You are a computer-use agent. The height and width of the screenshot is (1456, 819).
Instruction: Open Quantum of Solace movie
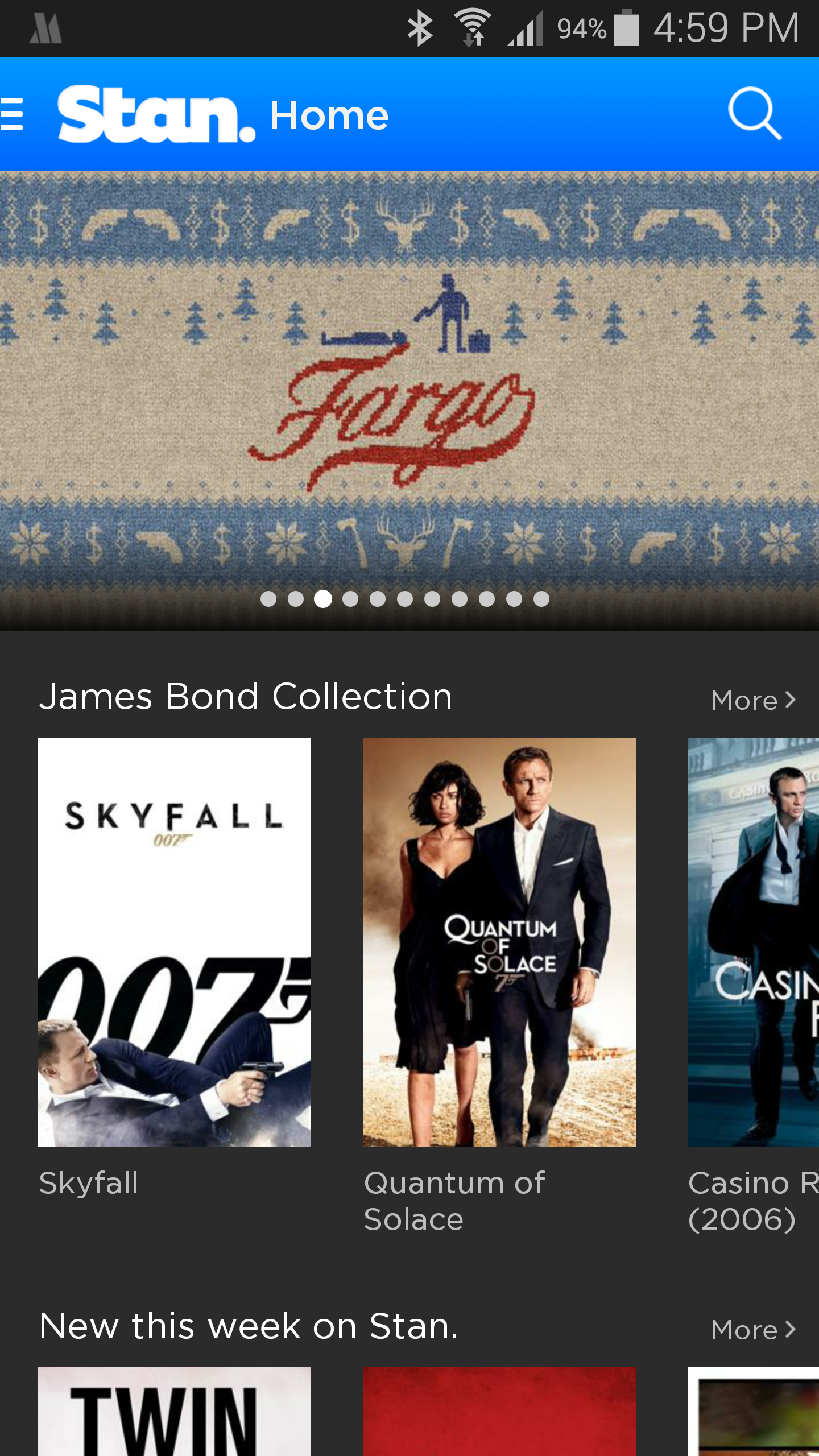499,942
